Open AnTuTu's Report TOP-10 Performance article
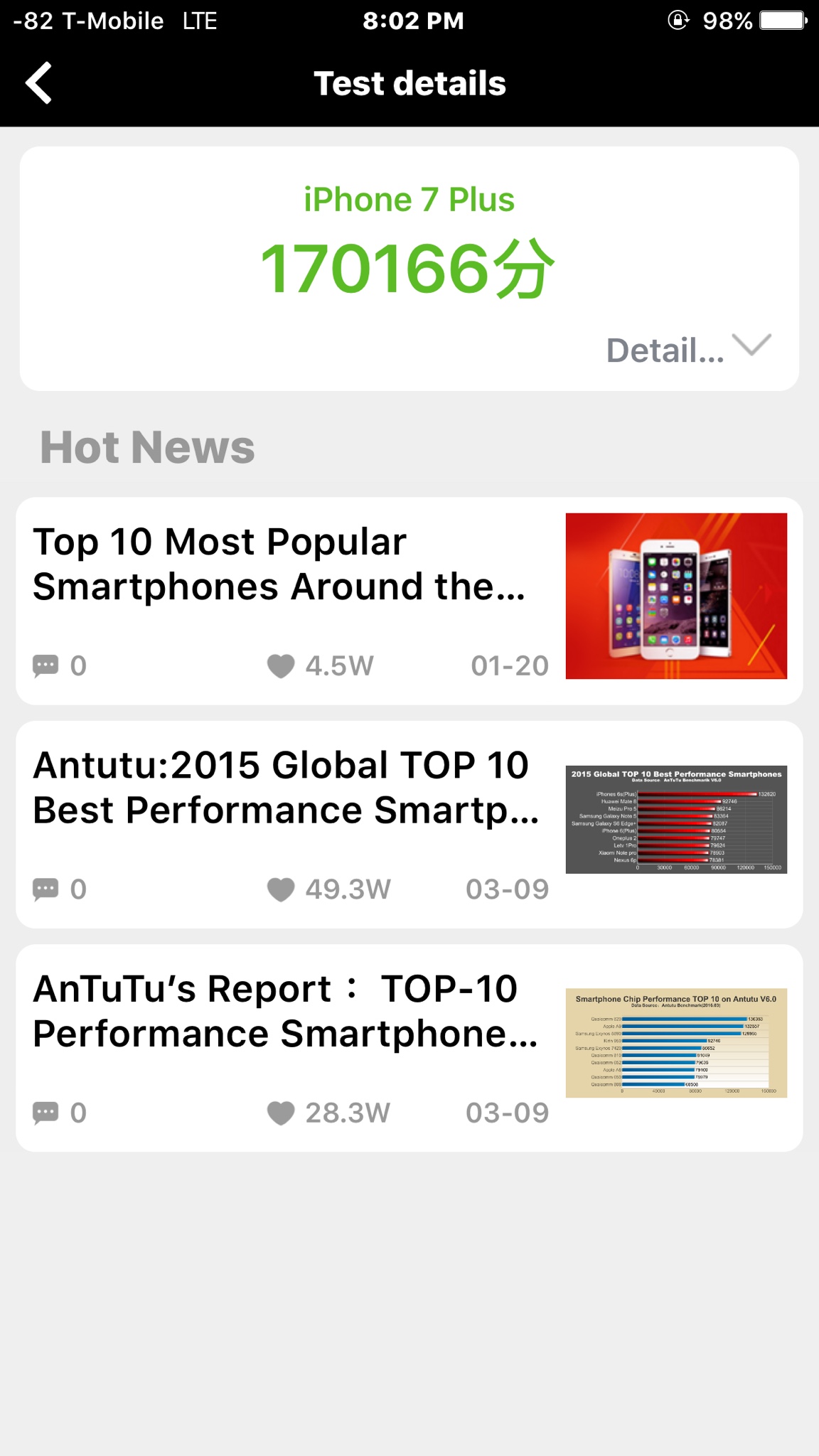Screen dimensions: 819x1456 [284, 1011]
